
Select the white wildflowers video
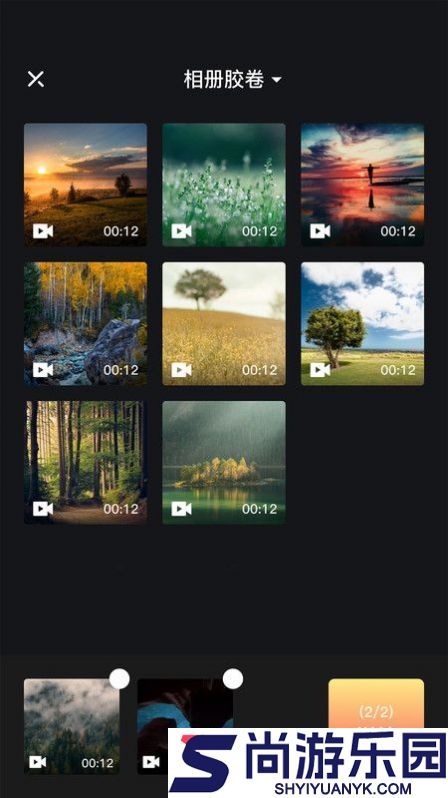(224, 185)
